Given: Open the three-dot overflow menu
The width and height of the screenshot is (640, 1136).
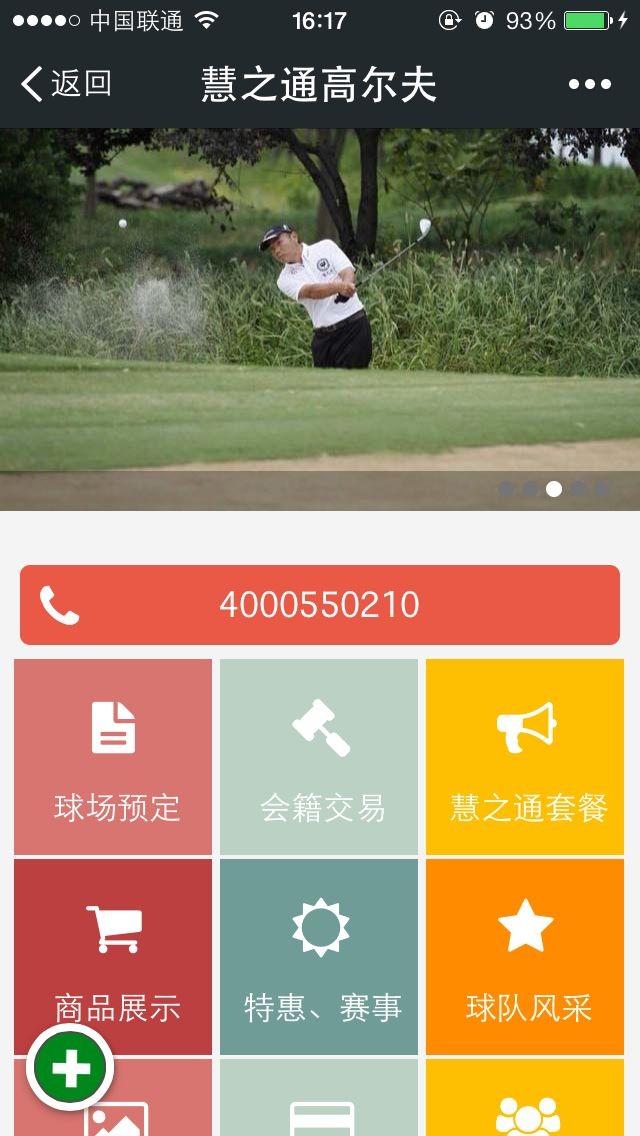Looking at the screenshot, I should (x=589, y=84).
